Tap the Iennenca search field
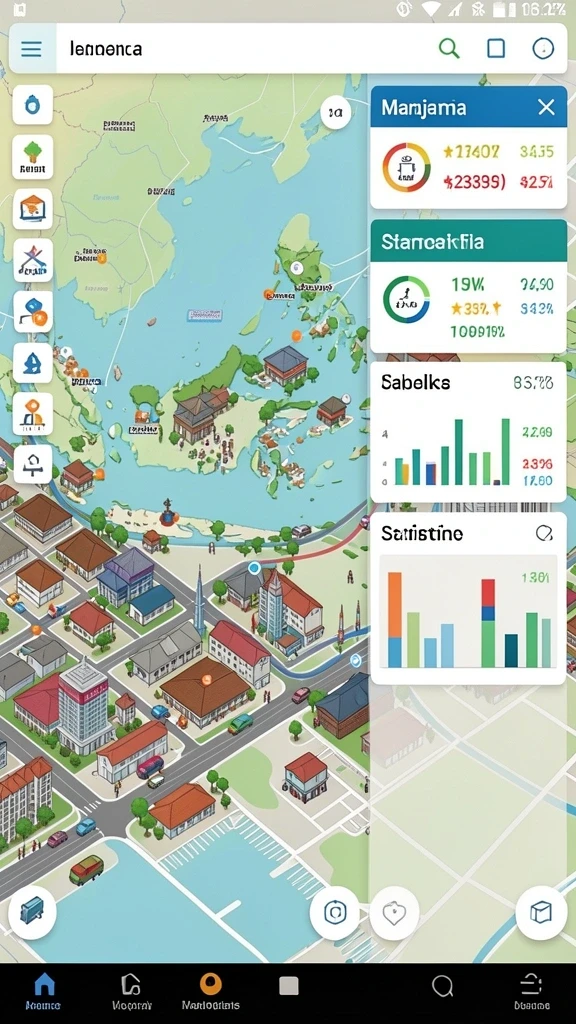The width and height of the screenshot is (576, 1024). coord(242,49)
